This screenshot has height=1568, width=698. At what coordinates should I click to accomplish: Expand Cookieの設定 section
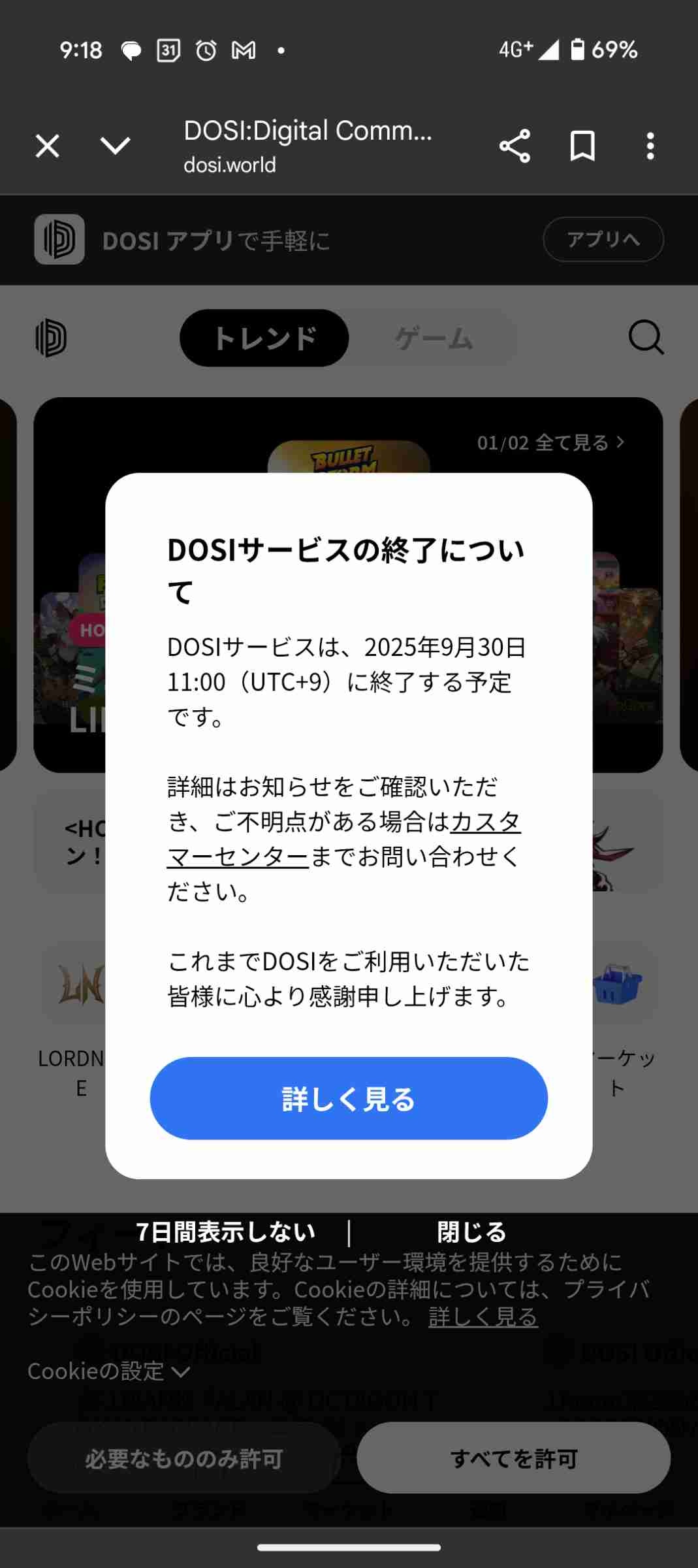pyautogui.click(x=108, y=1371)
